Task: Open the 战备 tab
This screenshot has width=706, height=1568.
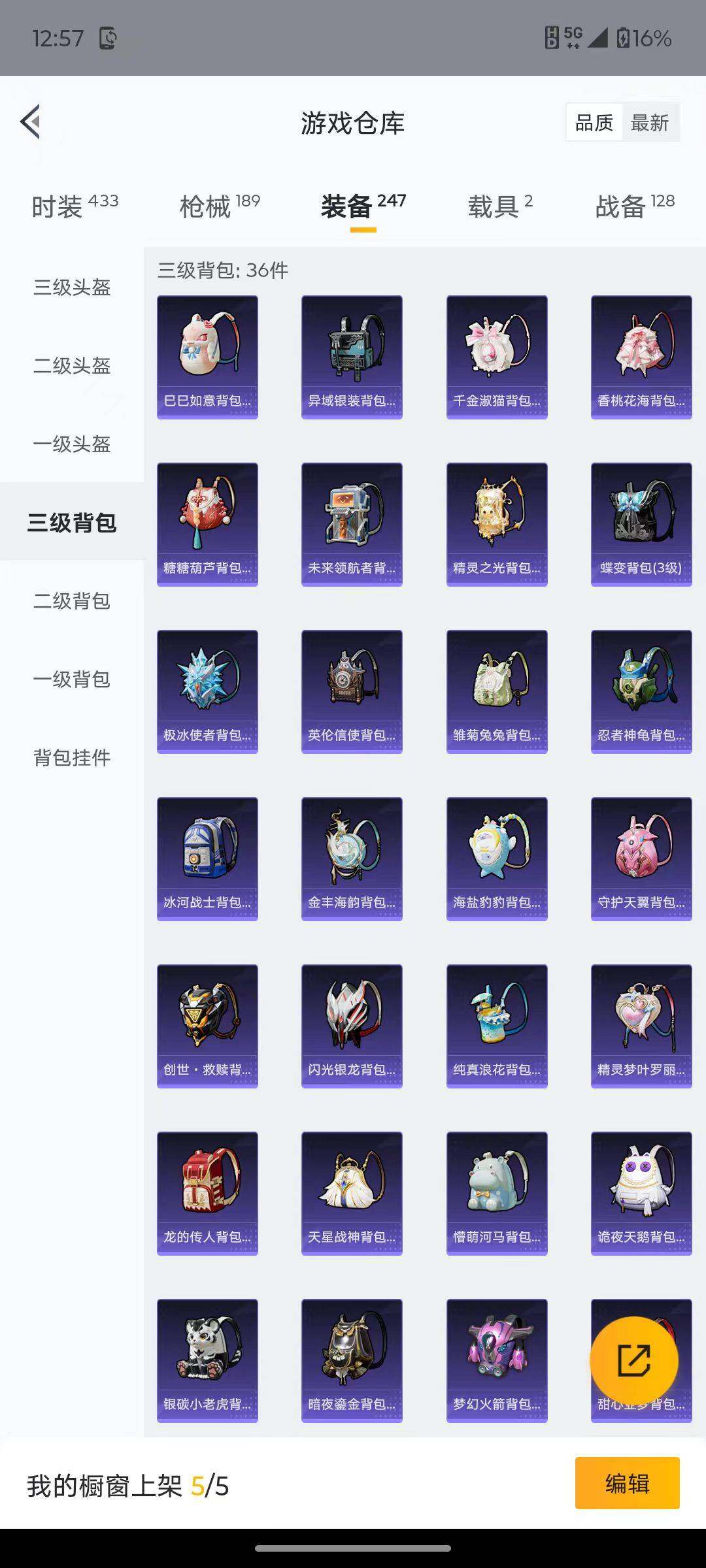Action: coord(634,206)
